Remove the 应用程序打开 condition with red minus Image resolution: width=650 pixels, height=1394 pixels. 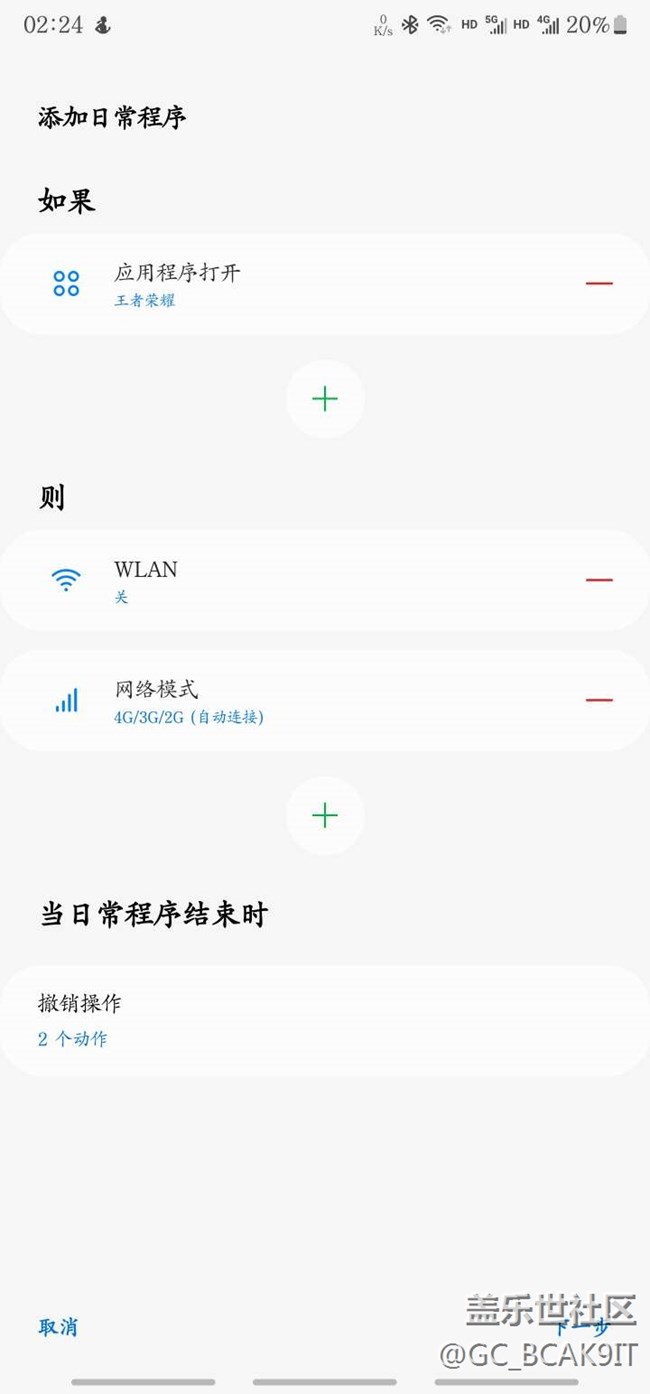point(599,284)
